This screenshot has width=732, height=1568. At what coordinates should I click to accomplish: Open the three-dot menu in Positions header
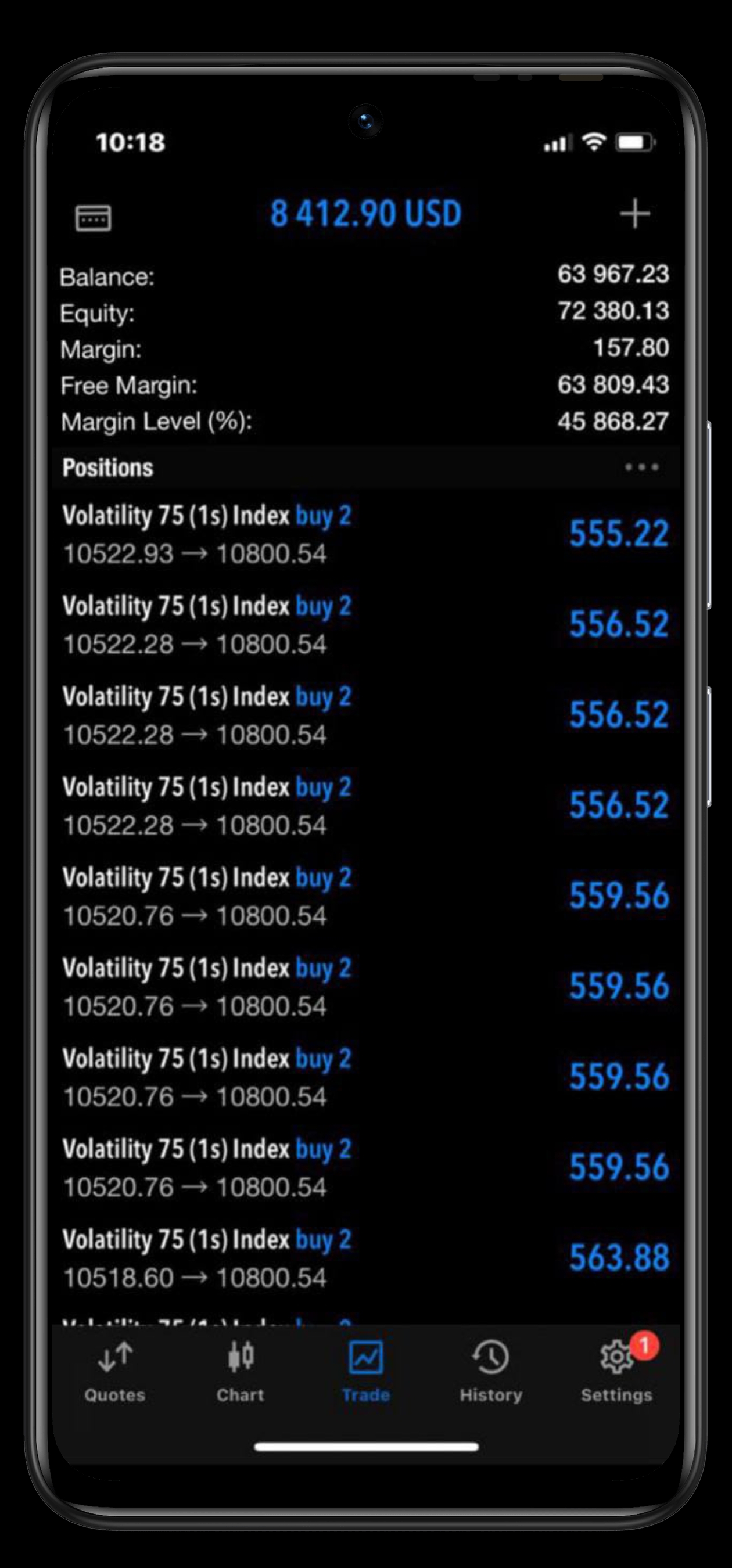click(x=642, y=467)
